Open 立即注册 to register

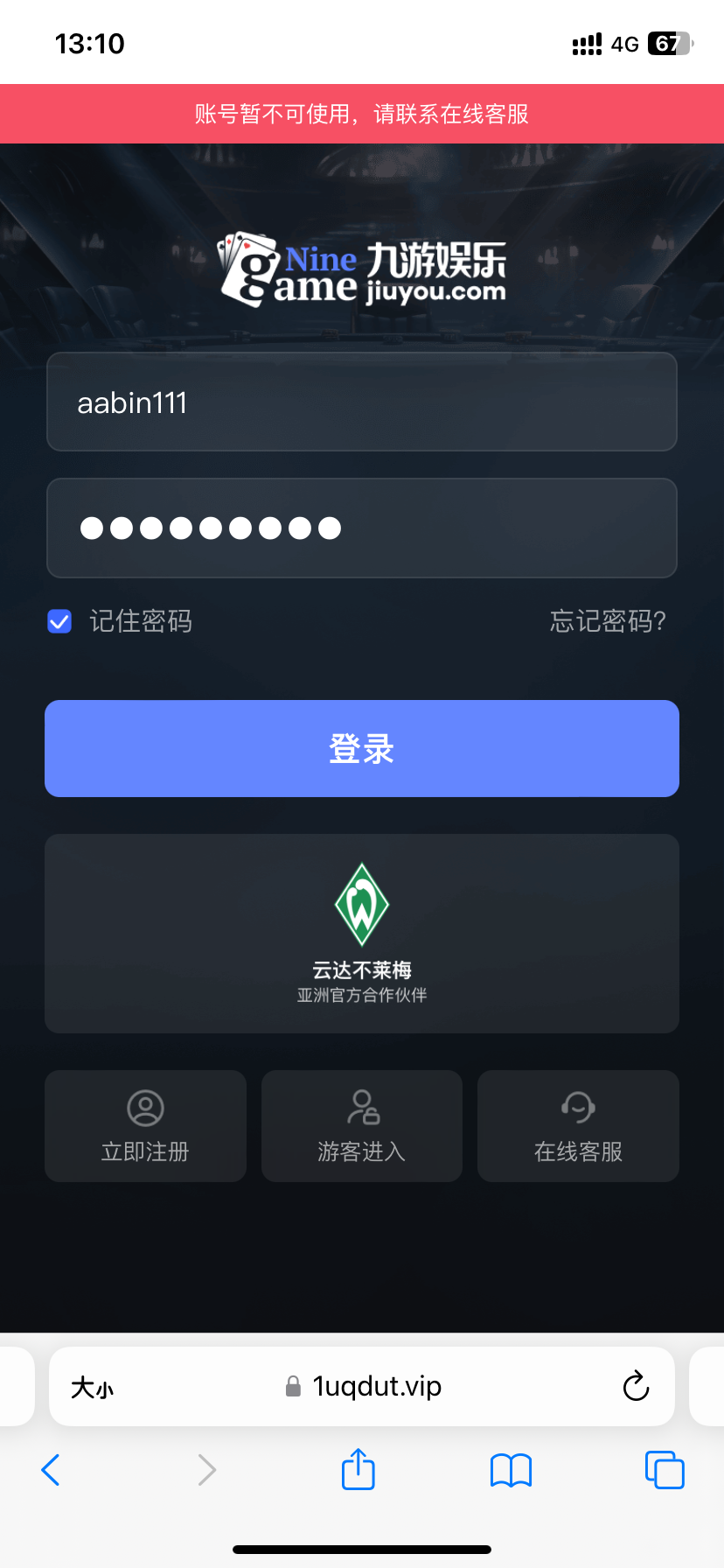145,1126
